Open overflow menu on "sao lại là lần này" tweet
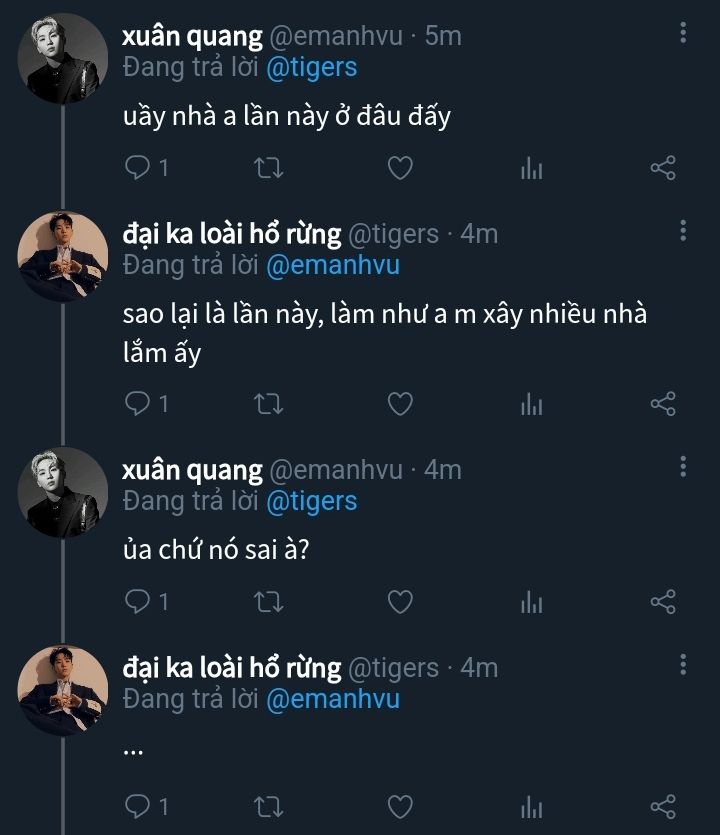Viewport: 720px width, 835px height. point(683,232)
